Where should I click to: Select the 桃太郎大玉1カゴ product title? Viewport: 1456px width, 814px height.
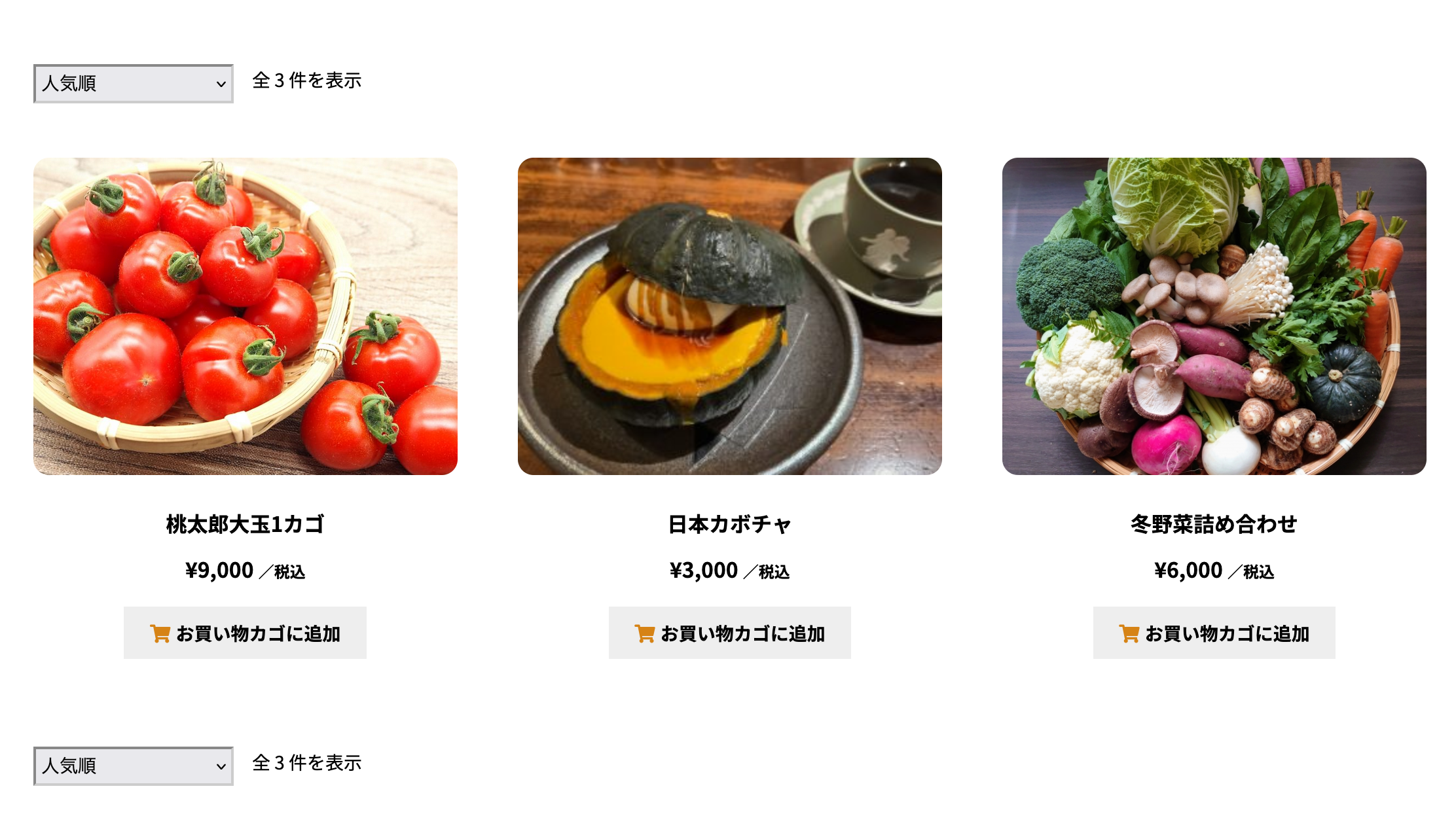coord(245,524)
